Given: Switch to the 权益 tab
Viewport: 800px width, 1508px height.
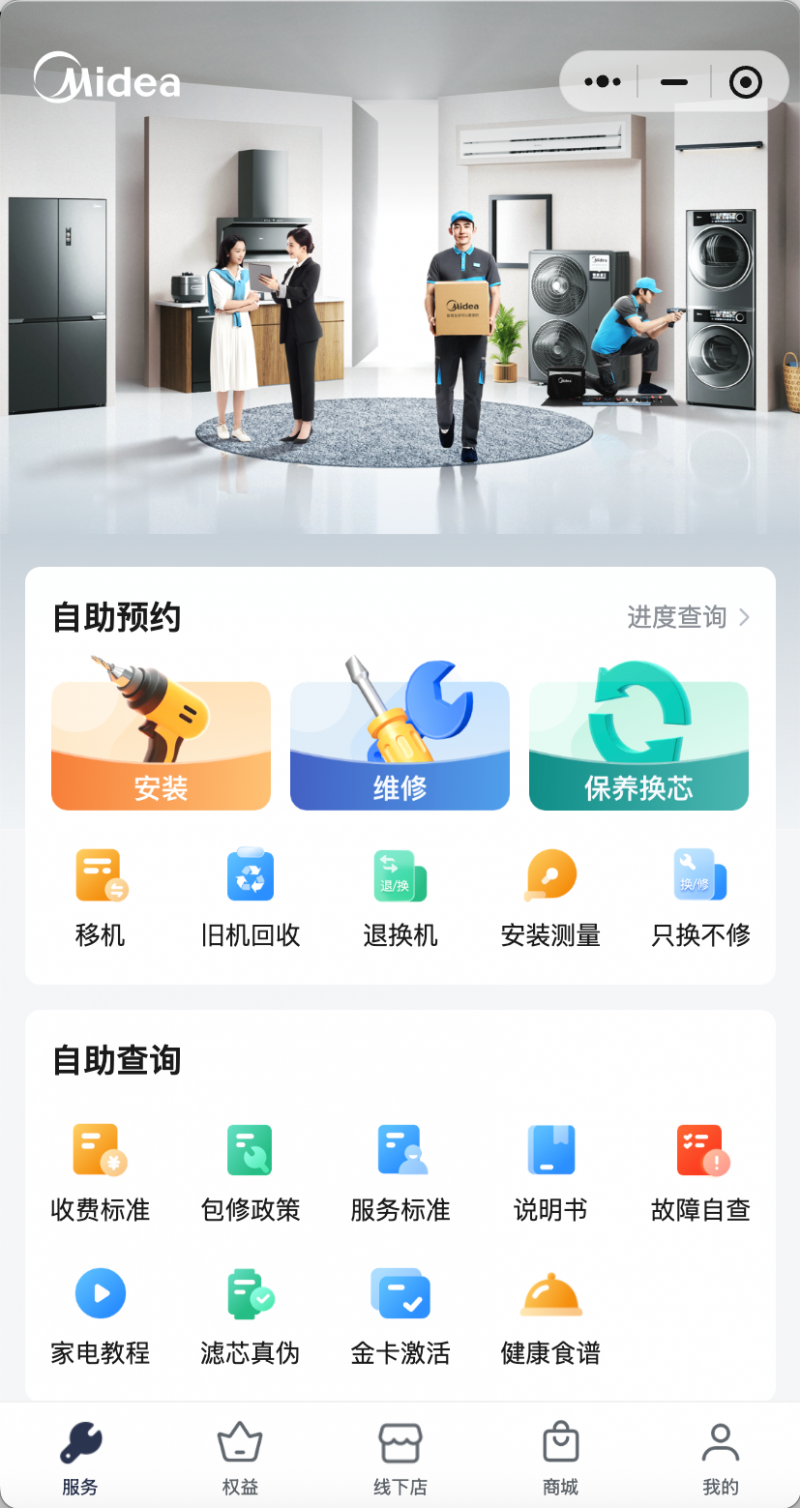Looking at the screenshot, I should [240, 1459].
